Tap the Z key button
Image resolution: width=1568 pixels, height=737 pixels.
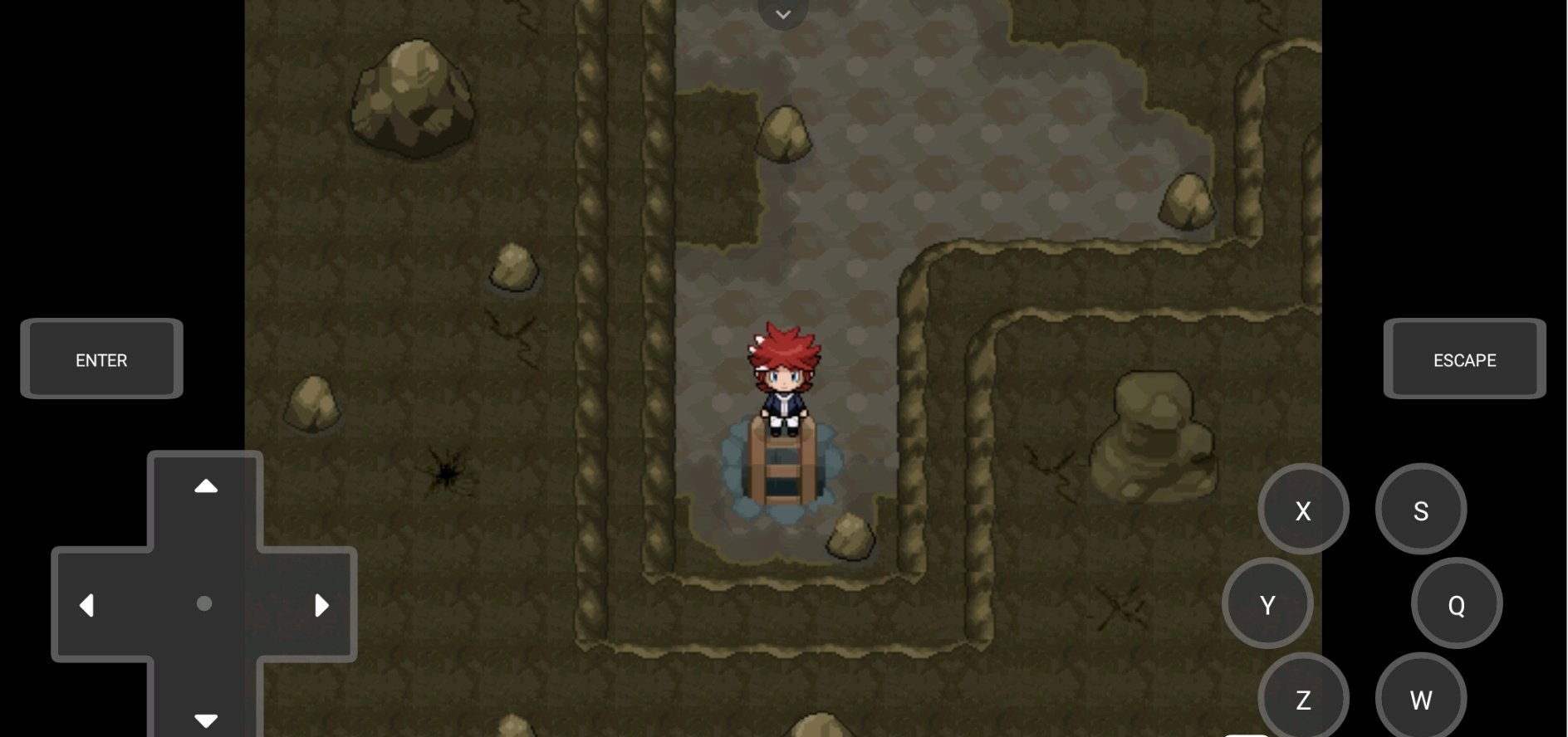(1302, 699)
